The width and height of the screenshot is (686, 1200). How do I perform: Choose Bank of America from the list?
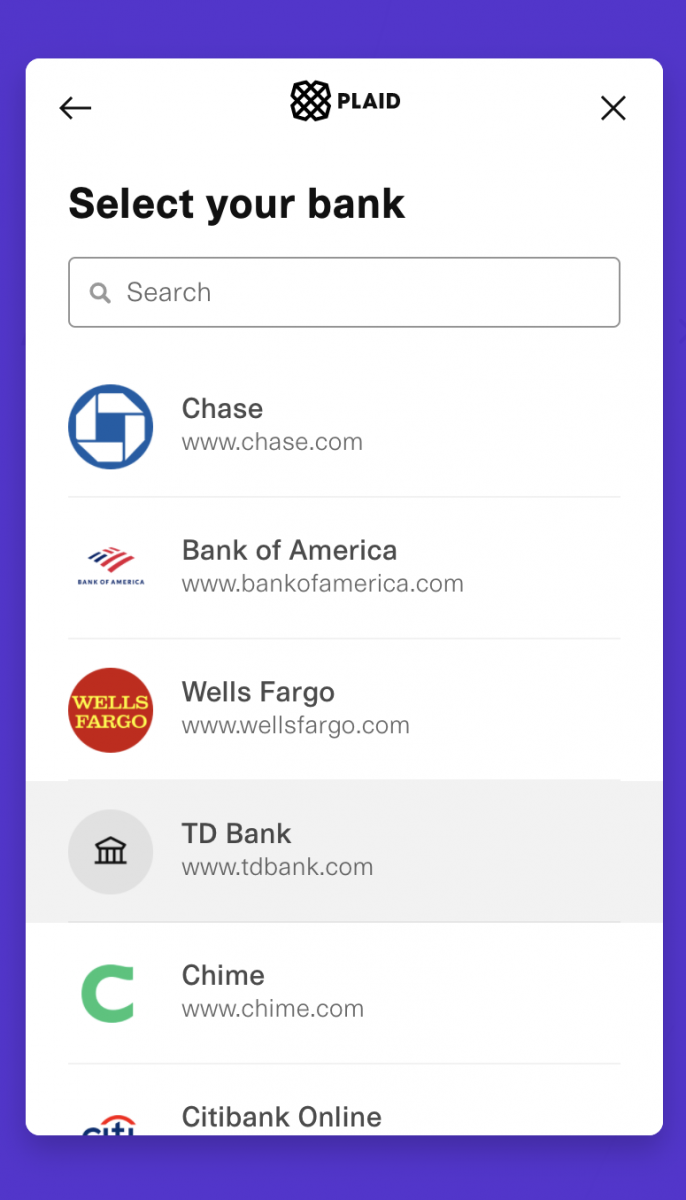click(344, 567)
